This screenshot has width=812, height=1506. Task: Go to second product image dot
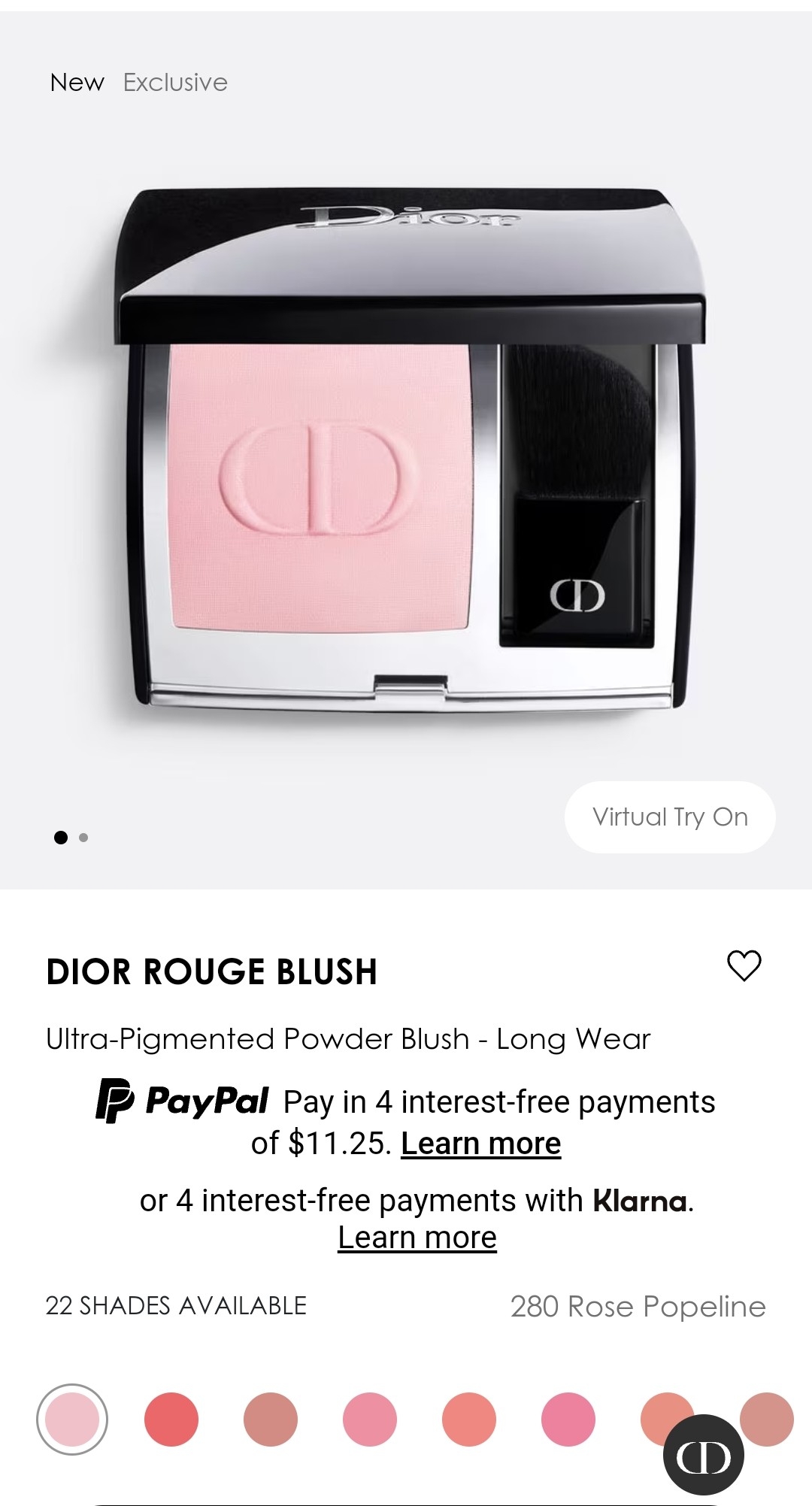pos(83,838)
